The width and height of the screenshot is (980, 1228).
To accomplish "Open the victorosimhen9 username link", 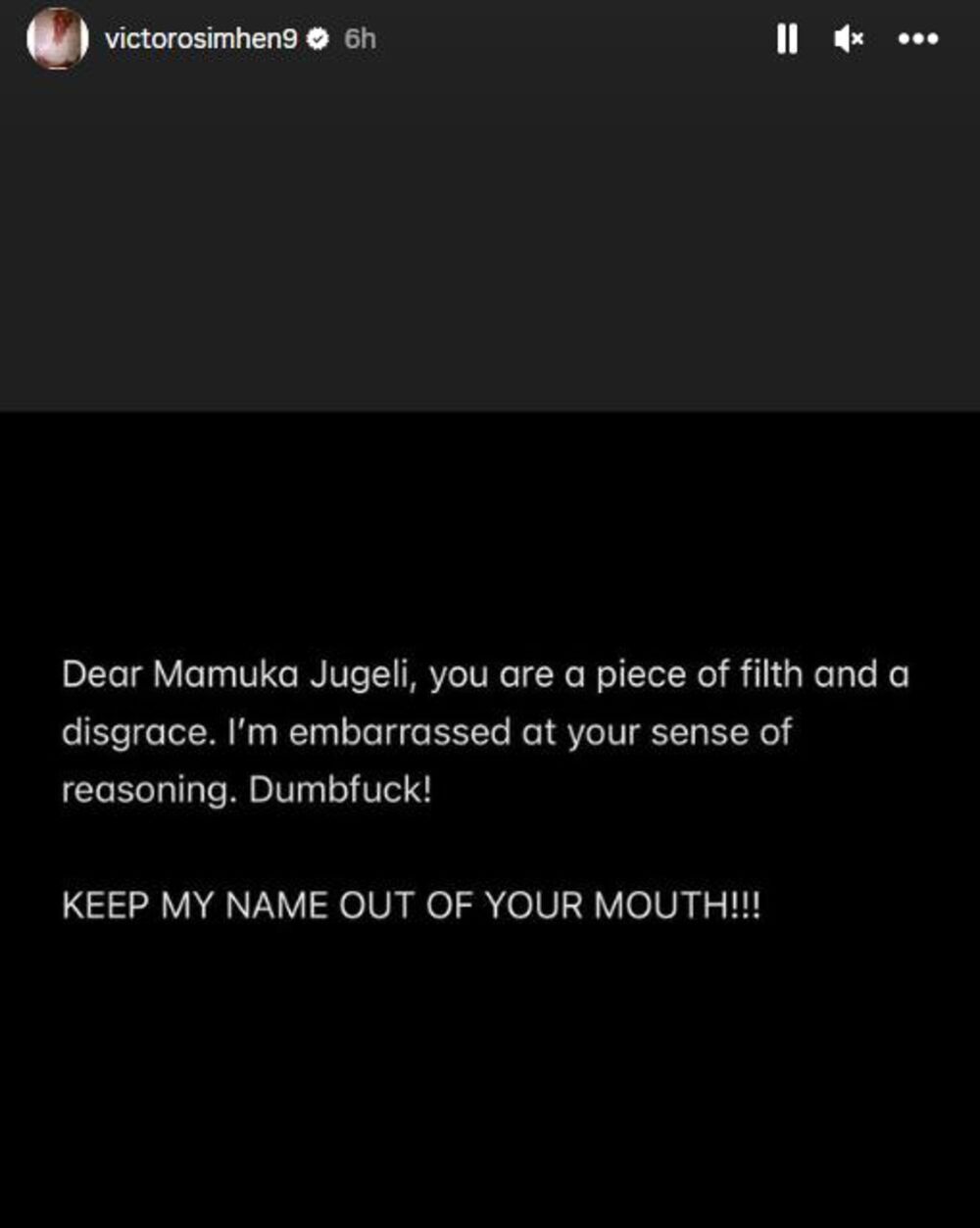I will tap(200, 39).
